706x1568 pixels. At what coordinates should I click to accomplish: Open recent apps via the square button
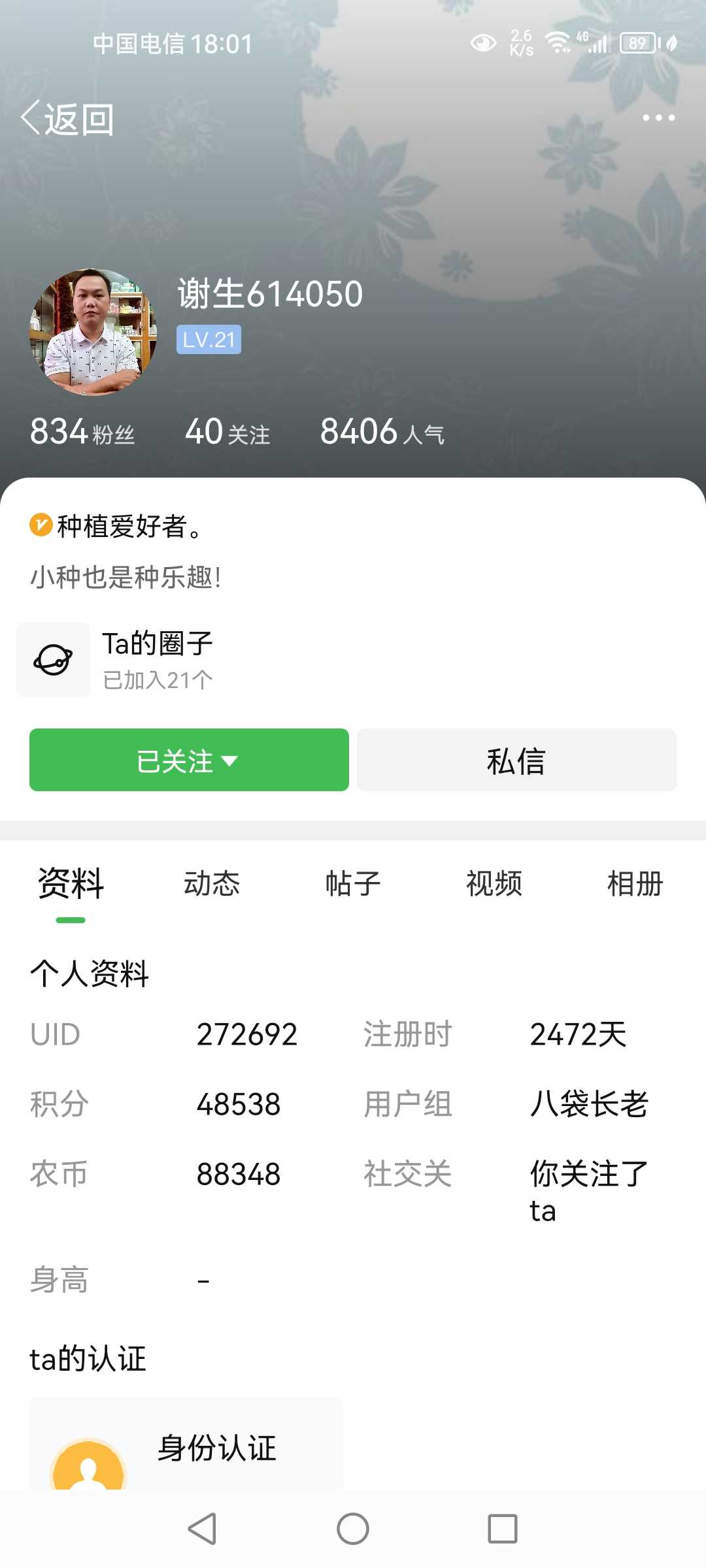pos(503,1529)
